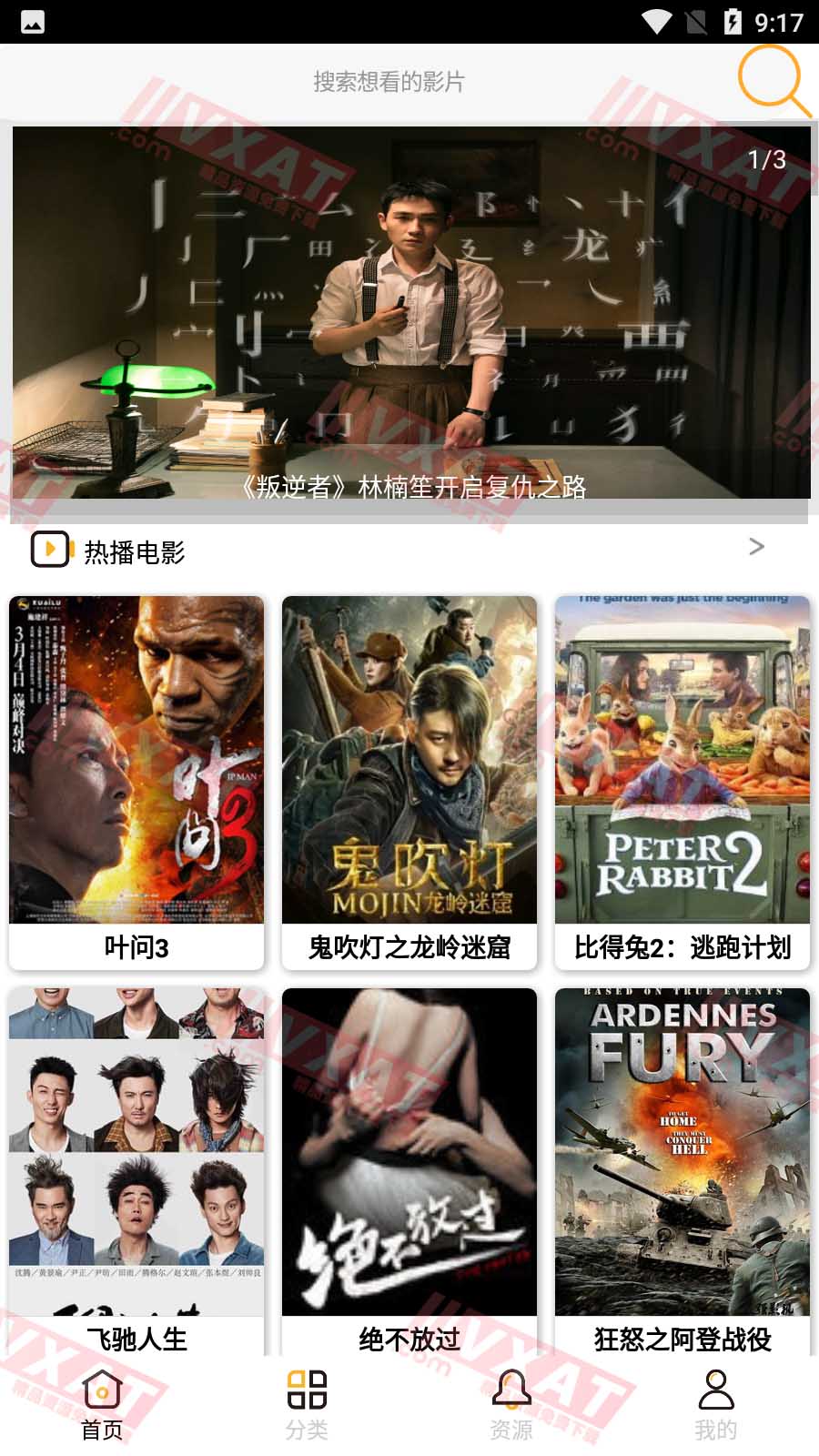Open the 我的 profile icon
Screen dimensions: 819x1456
(x=716, y=1390)
